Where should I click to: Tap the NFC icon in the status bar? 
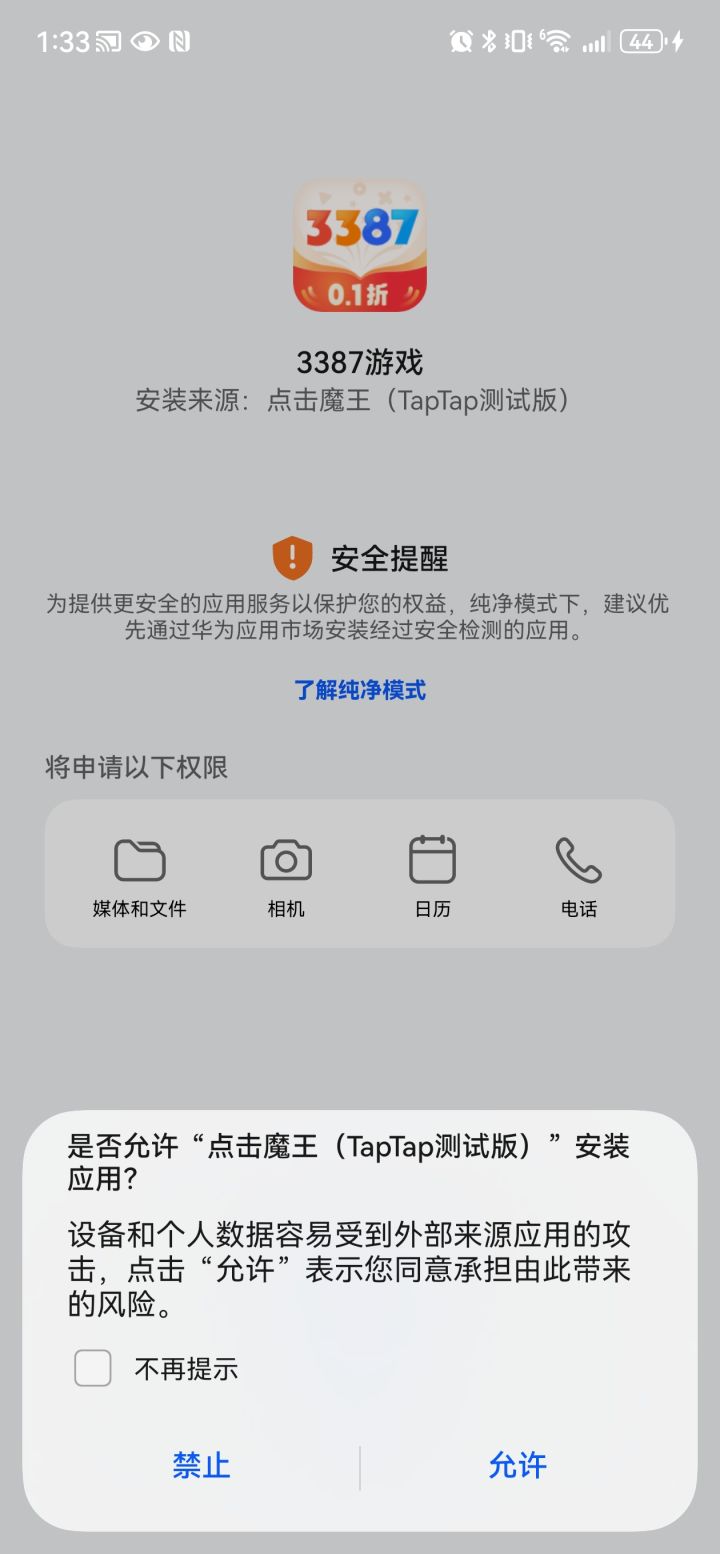coord(181,42)
